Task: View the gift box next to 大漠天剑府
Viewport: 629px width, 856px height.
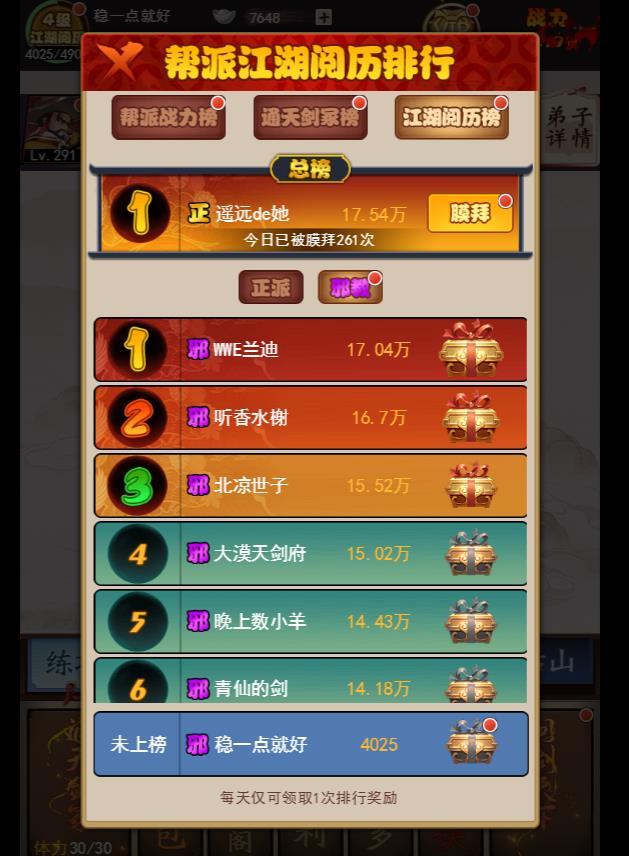Action: click(471, 554)
